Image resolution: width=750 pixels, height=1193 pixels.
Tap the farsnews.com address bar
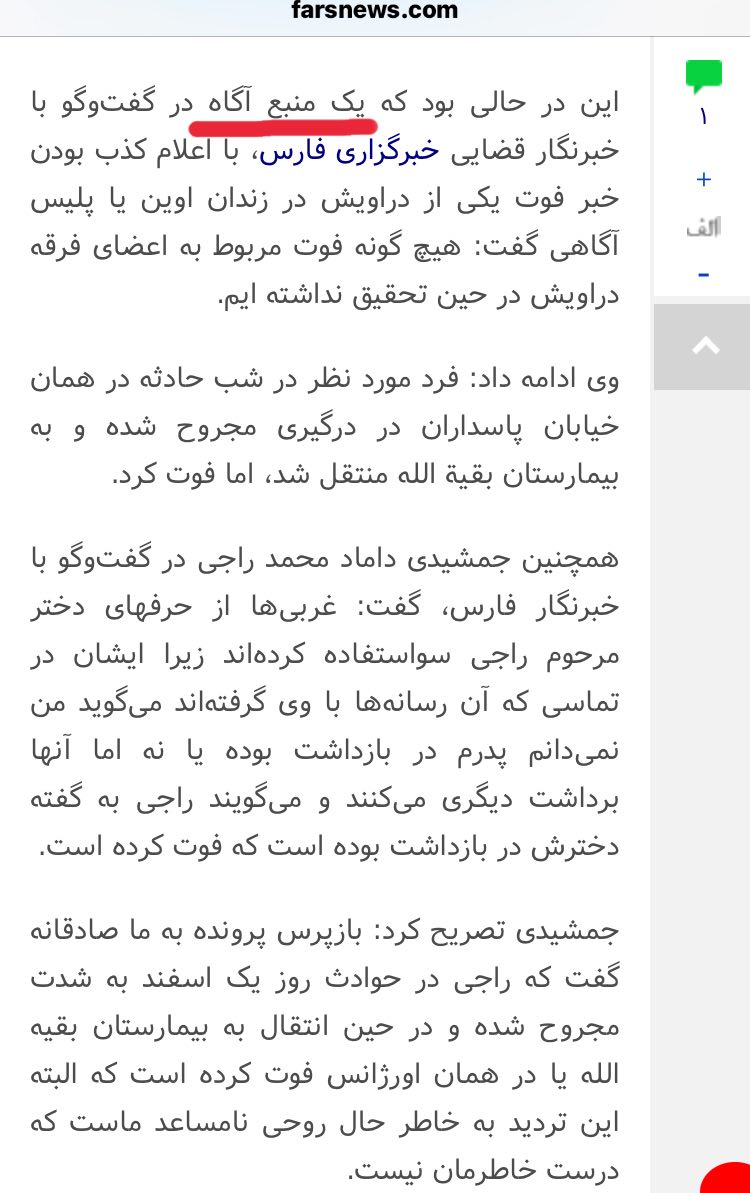[375, 12]
